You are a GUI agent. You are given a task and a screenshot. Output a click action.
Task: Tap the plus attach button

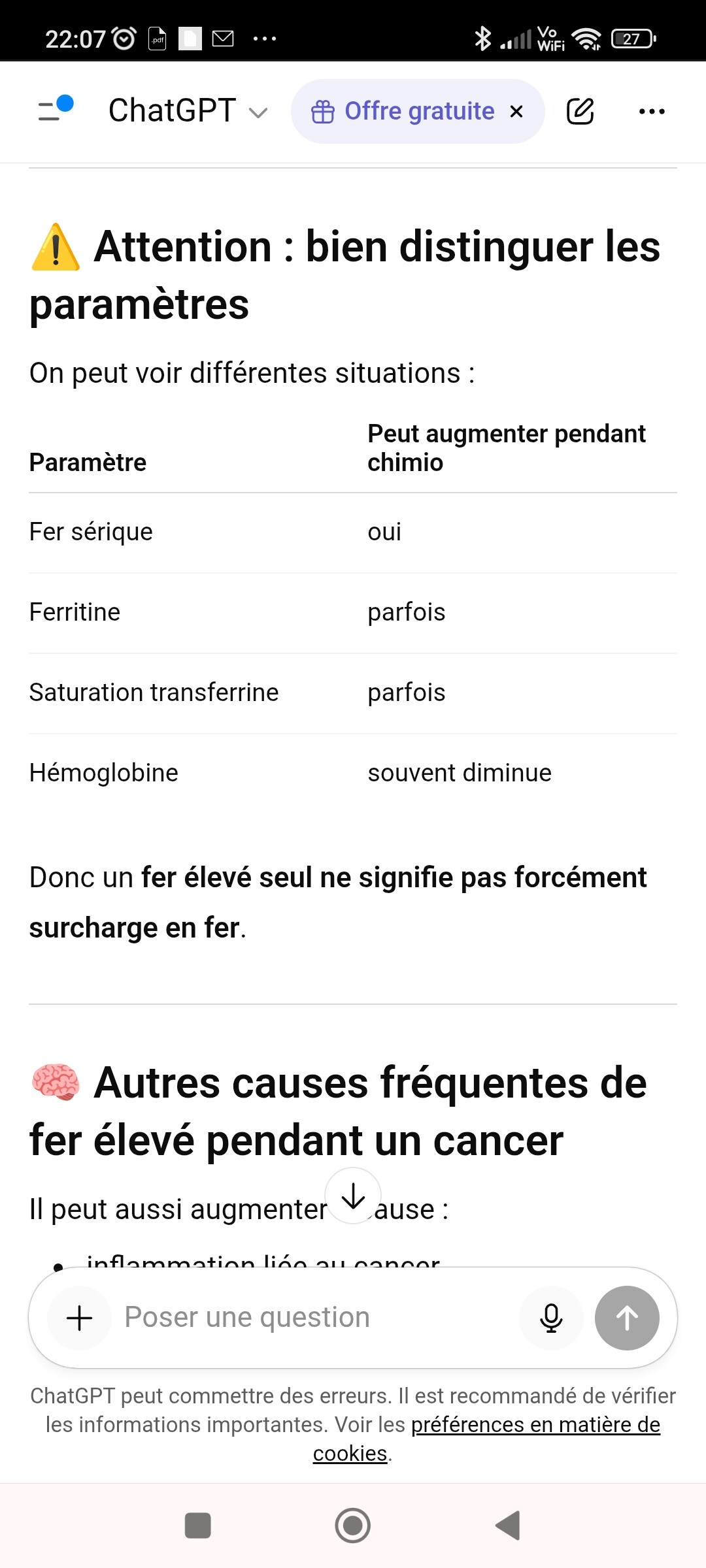pos(80,1318)
